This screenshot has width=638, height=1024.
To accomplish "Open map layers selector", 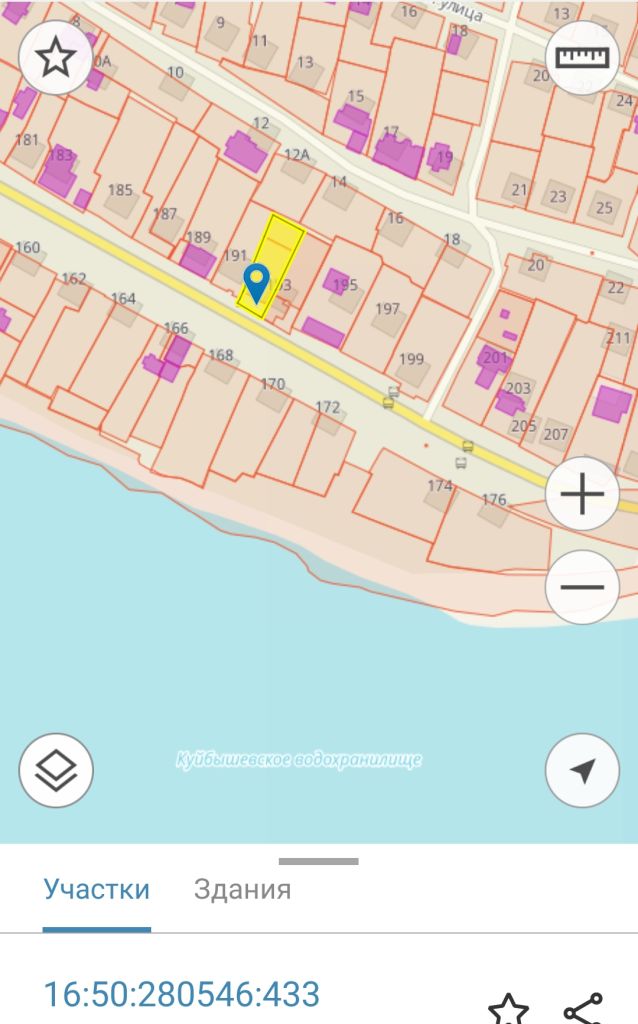I will 56,770.
